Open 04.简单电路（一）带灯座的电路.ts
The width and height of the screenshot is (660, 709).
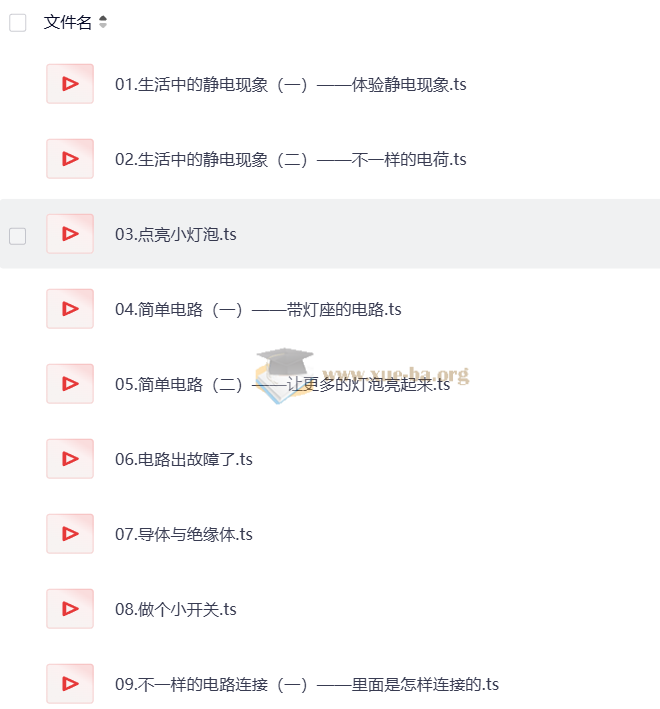tap(258, 310)
